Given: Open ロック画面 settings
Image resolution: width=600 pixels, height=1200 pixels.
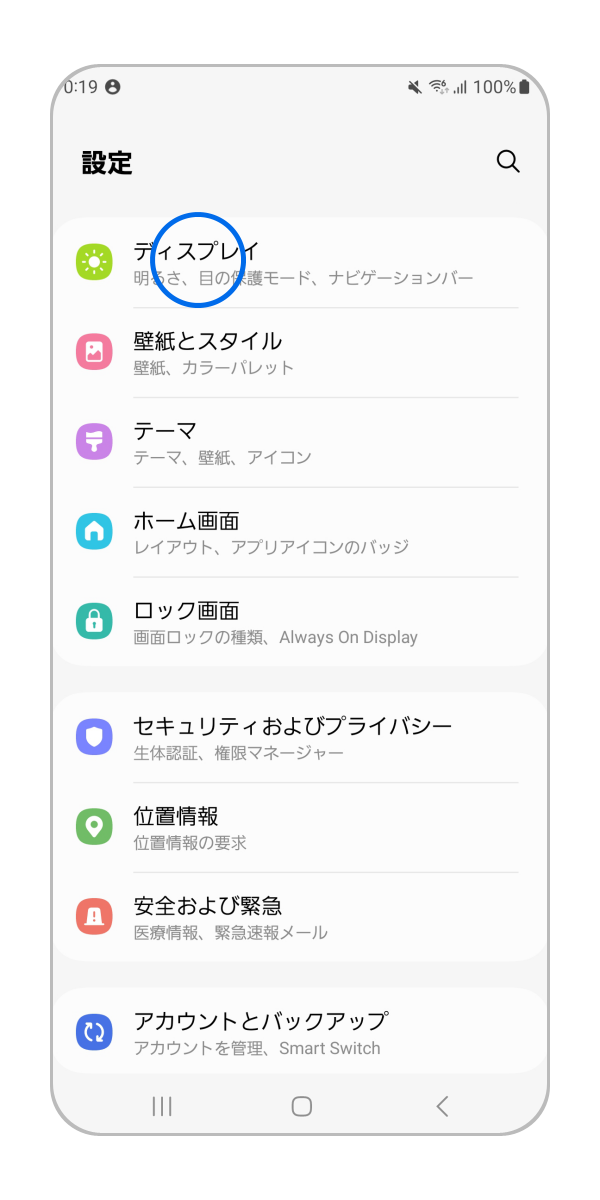Looking at the screenshot, I should 300,622.
